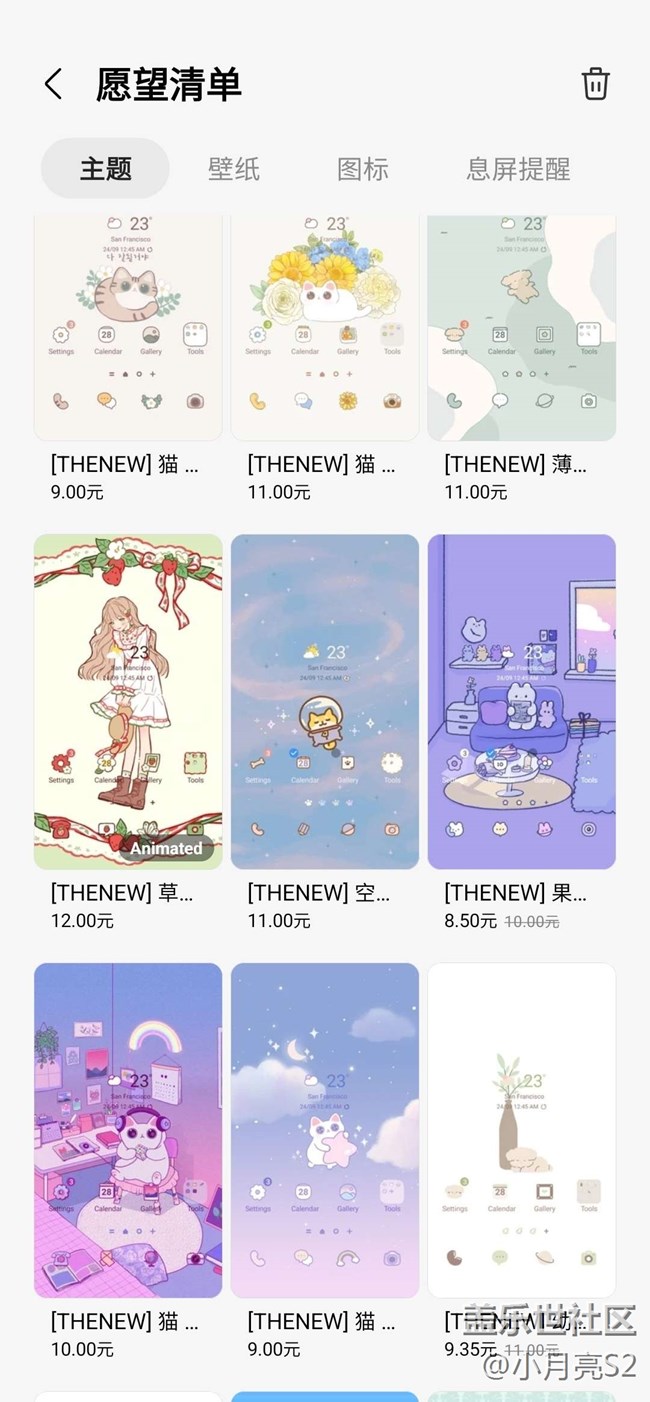Tap the trash icon to delete wishlist items
The height and width of the screenshot is (1402, 650).
[595, 85]
